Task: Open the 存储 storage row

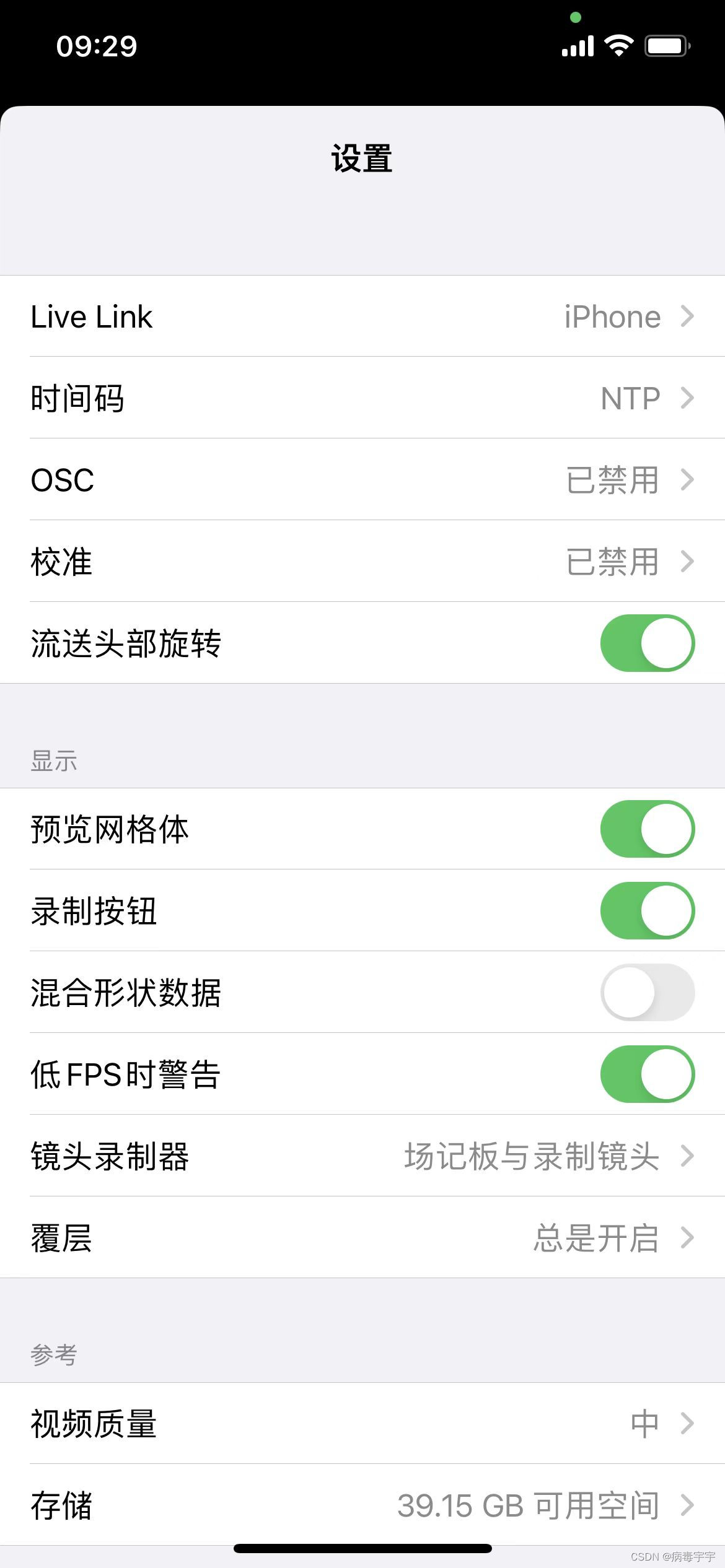Action: point(362,1505)
